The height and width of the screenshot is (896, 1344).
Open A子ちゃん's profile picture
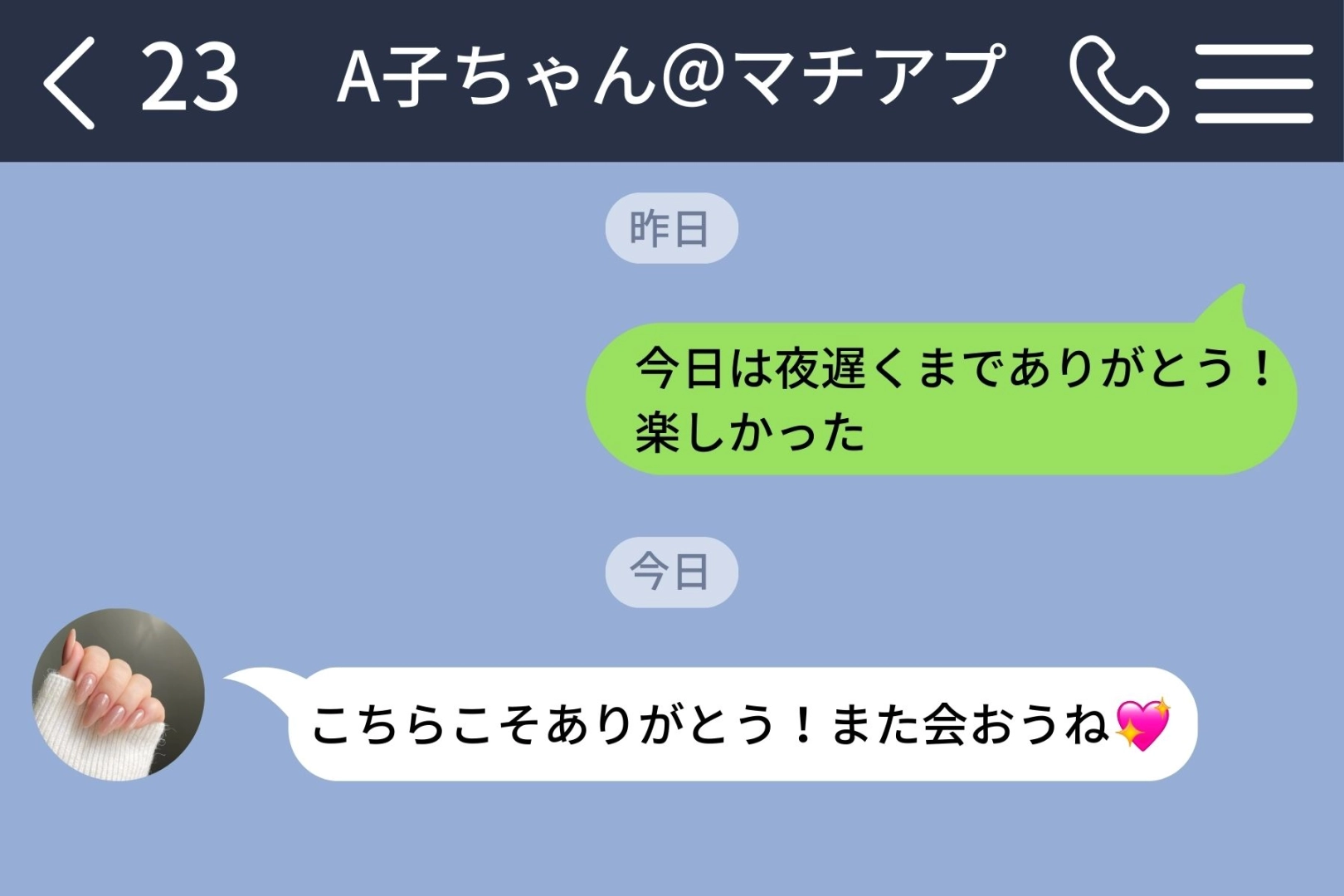[119, 695]
